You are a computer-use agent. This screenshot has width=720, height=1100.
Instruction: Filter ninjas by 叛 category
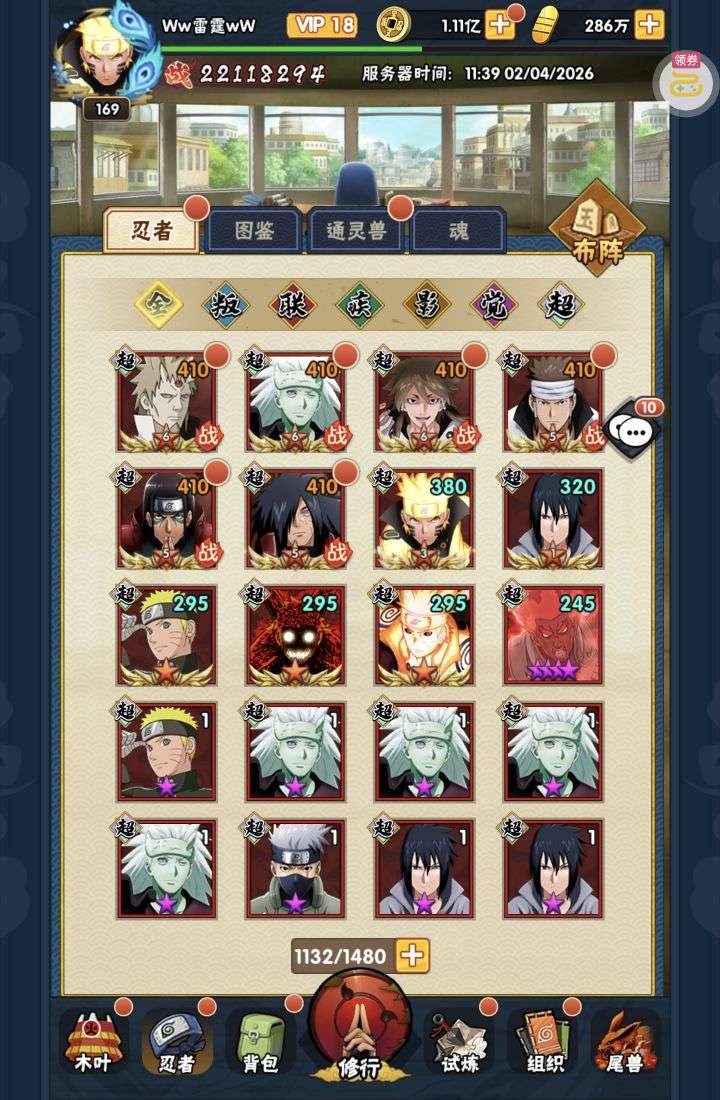tap(226, 305)
